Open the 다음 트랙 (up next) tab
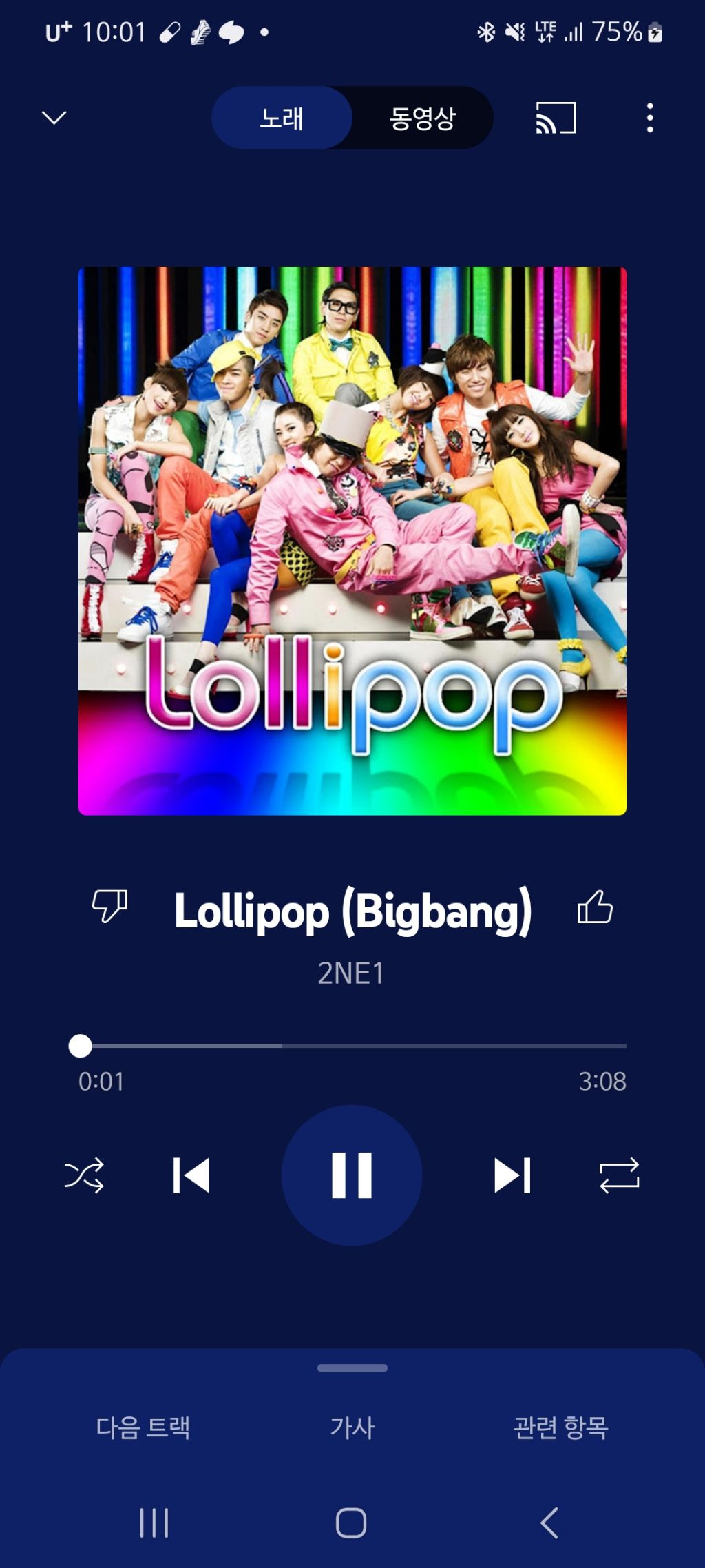Screen dimensions: 705x1568 [143, 1427]
